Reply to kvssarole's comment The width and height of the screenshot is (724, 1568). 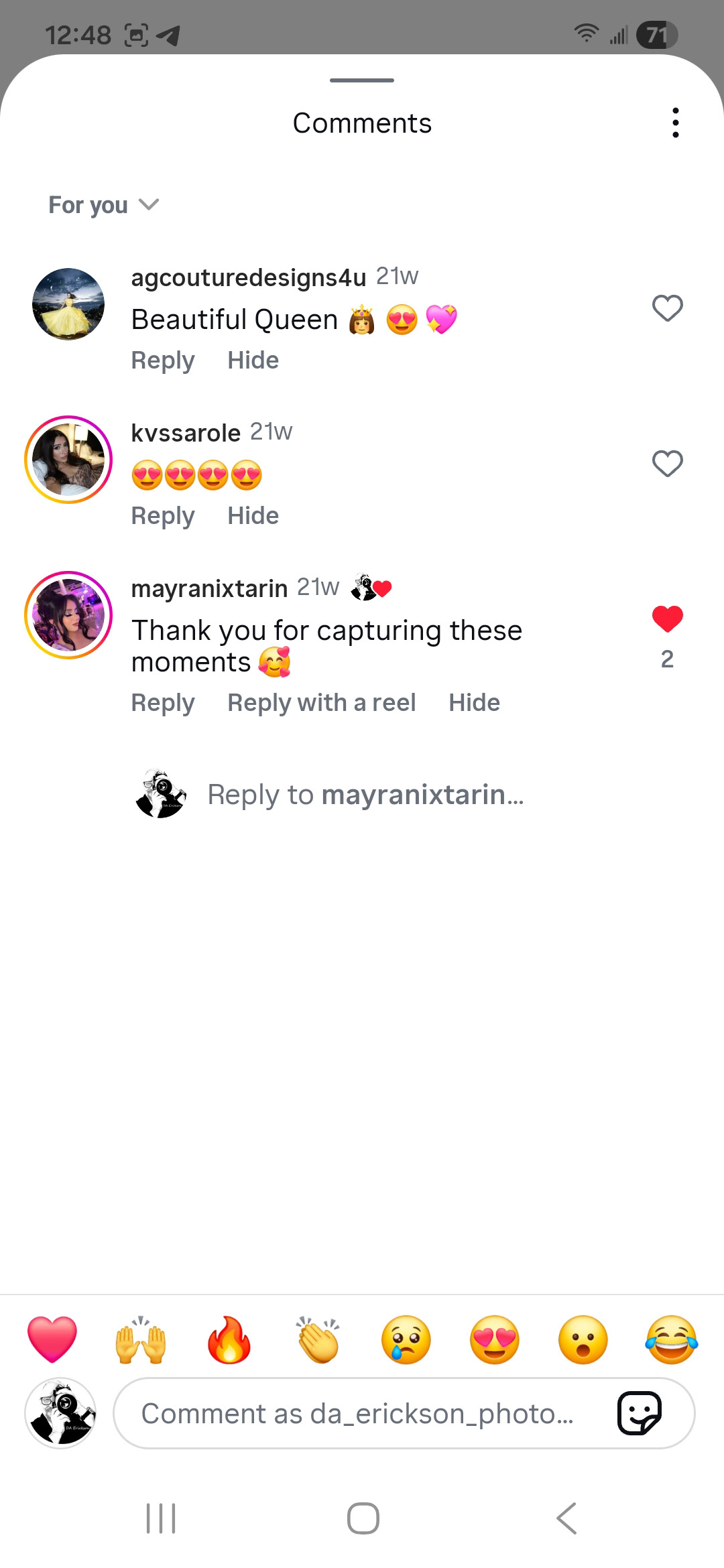pyautogui.click(x=163, y=516)
